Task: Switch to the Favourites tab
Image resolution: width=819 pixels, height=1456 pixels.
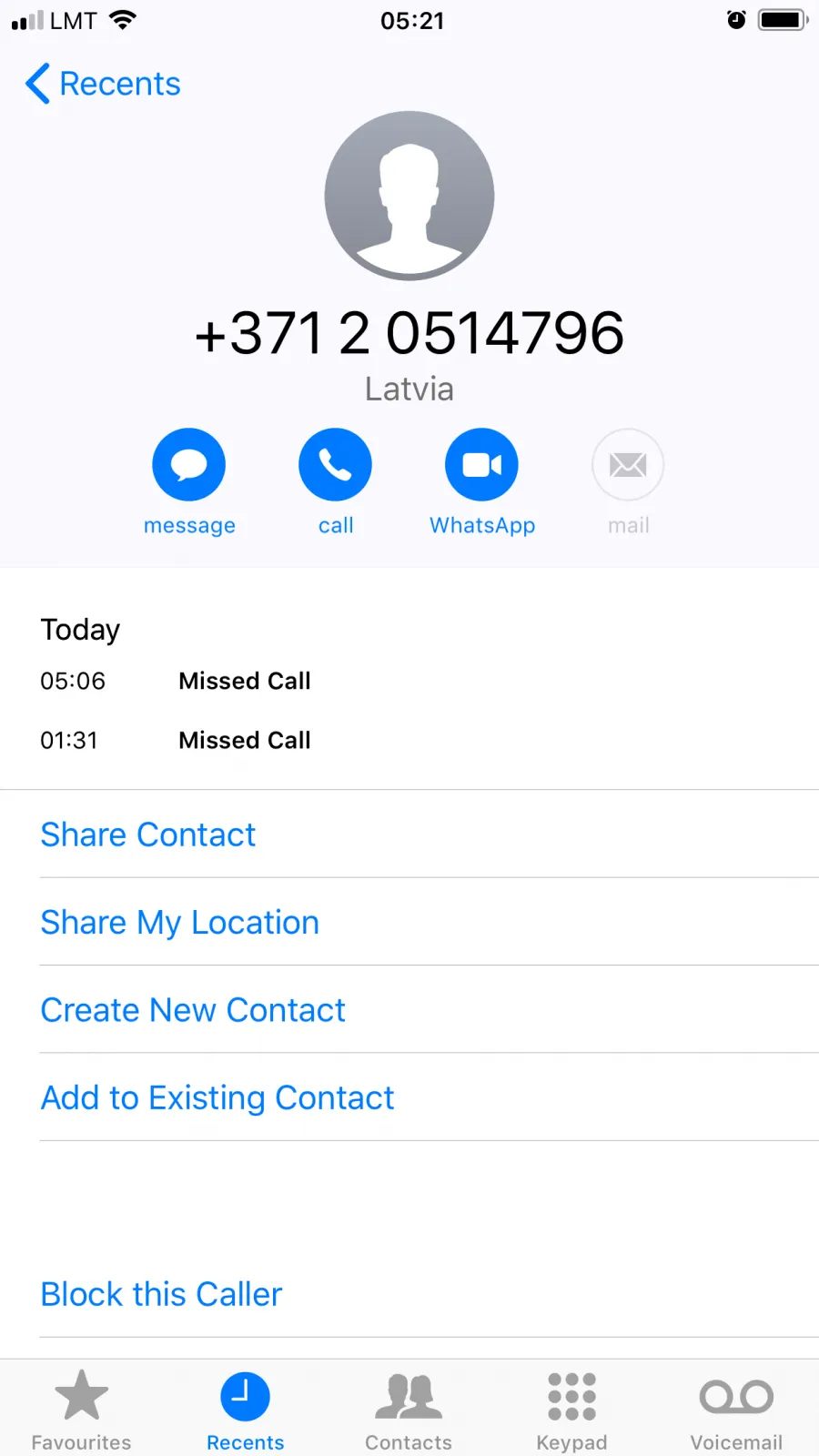Action: [82, 1410]
